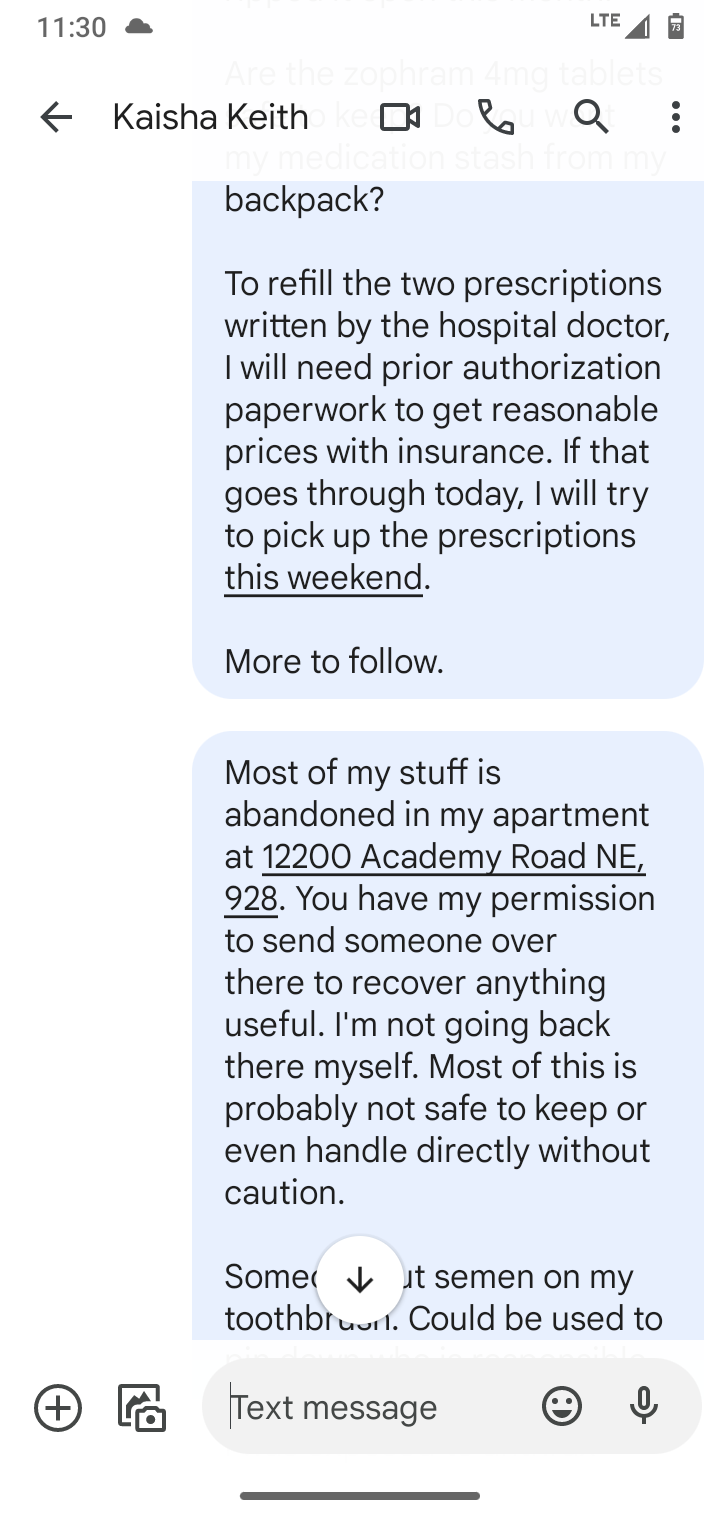The width and height of the screenshot is (720, 1520).
Task: Open the plus attachment menu
Action: (x=58, y=1407)
